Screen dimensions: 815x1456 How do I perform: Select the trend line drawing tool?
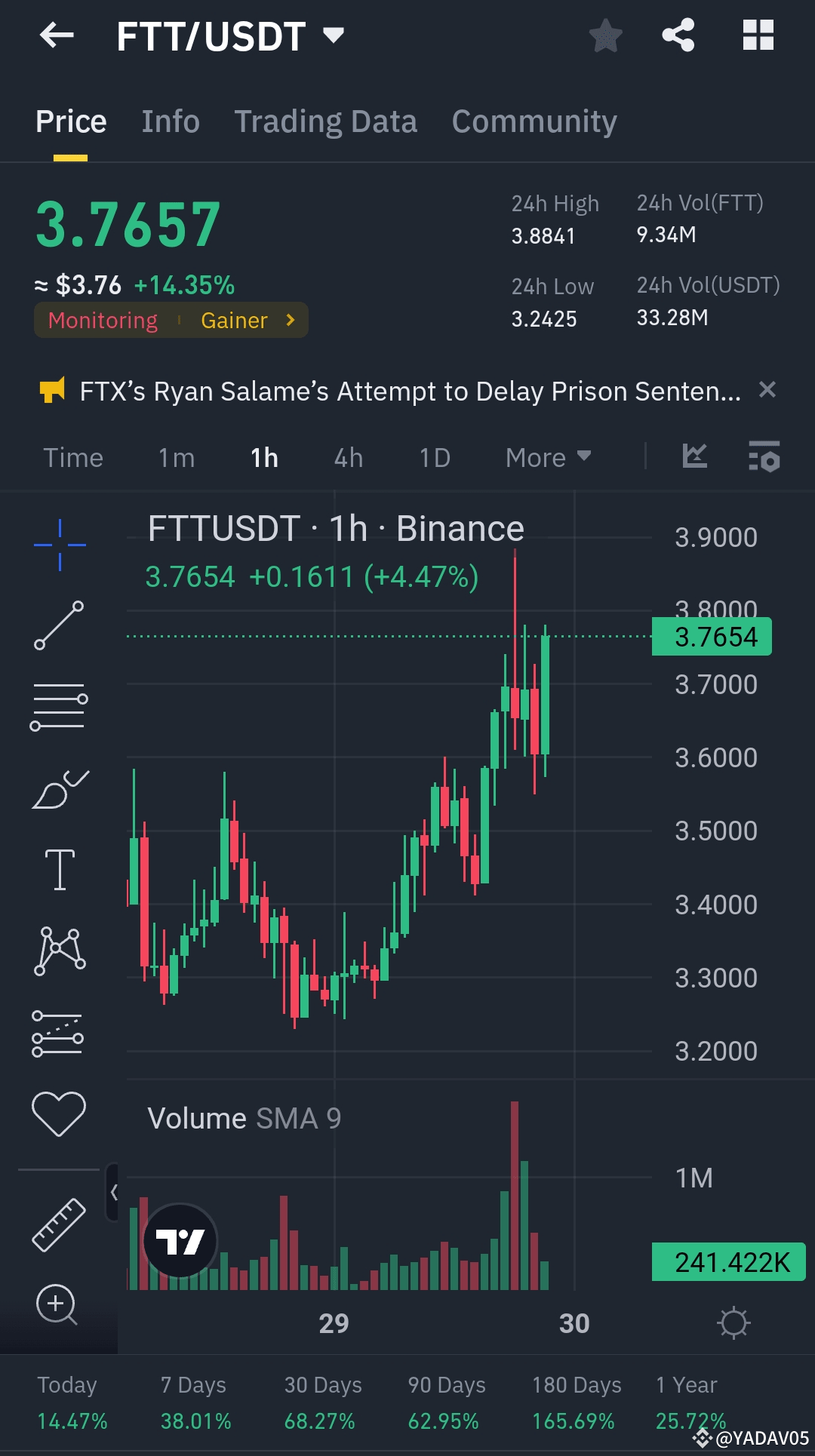(x=59, y=625)
